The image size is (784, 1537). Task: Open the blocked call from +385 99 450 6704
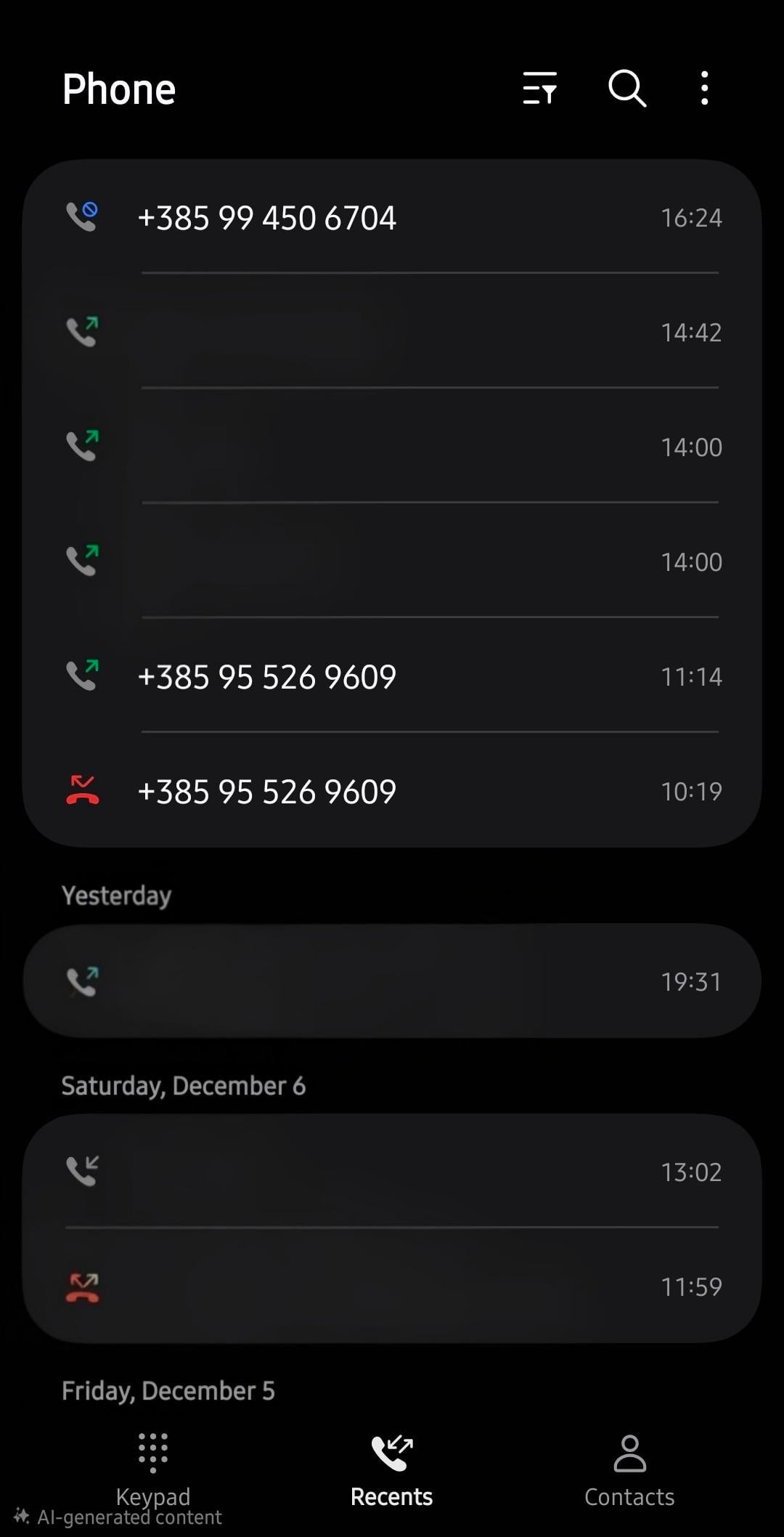click(392, 217)
